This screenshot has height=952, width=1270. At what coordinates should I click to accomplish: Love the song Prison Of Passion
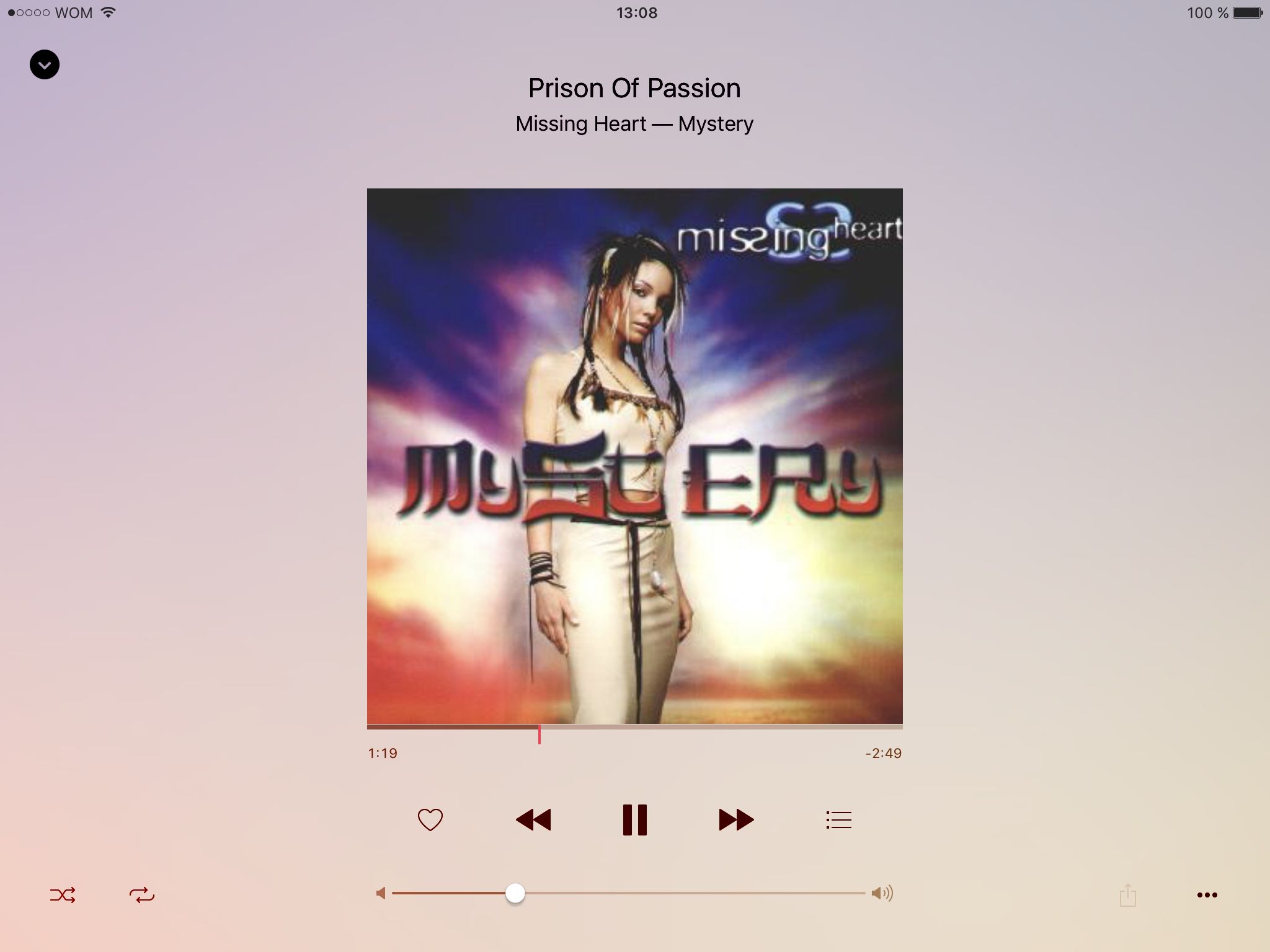click(430, 819)
